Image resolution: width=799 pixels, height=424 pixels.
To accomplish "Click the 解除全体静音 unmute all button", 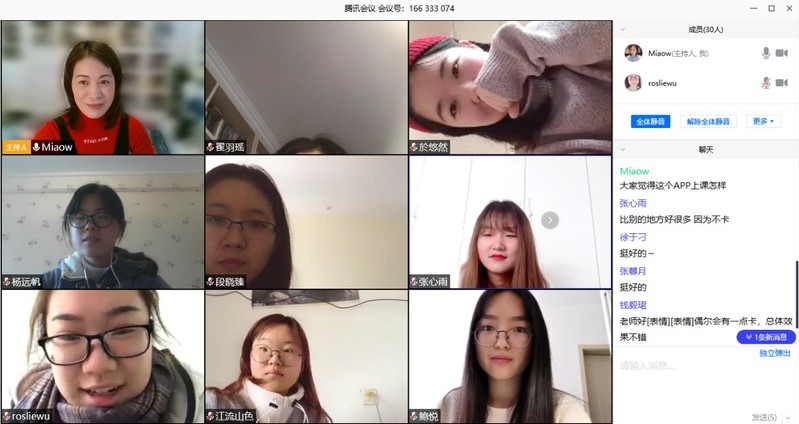I will tap(707, 121).
